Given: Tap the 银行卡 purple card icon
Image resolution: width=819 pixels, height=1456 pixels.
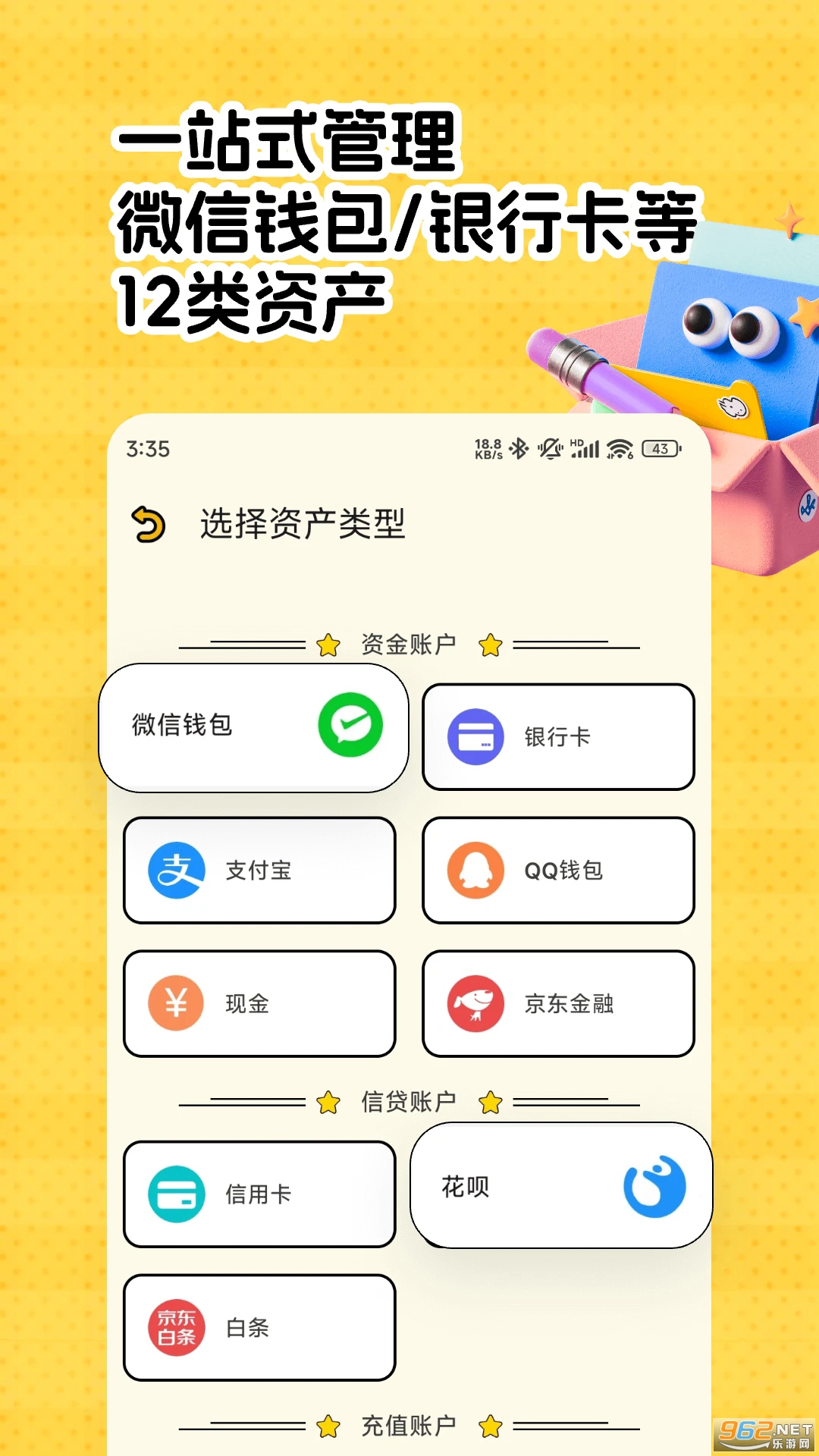Looking at the screenshot, I should (475, 736).
